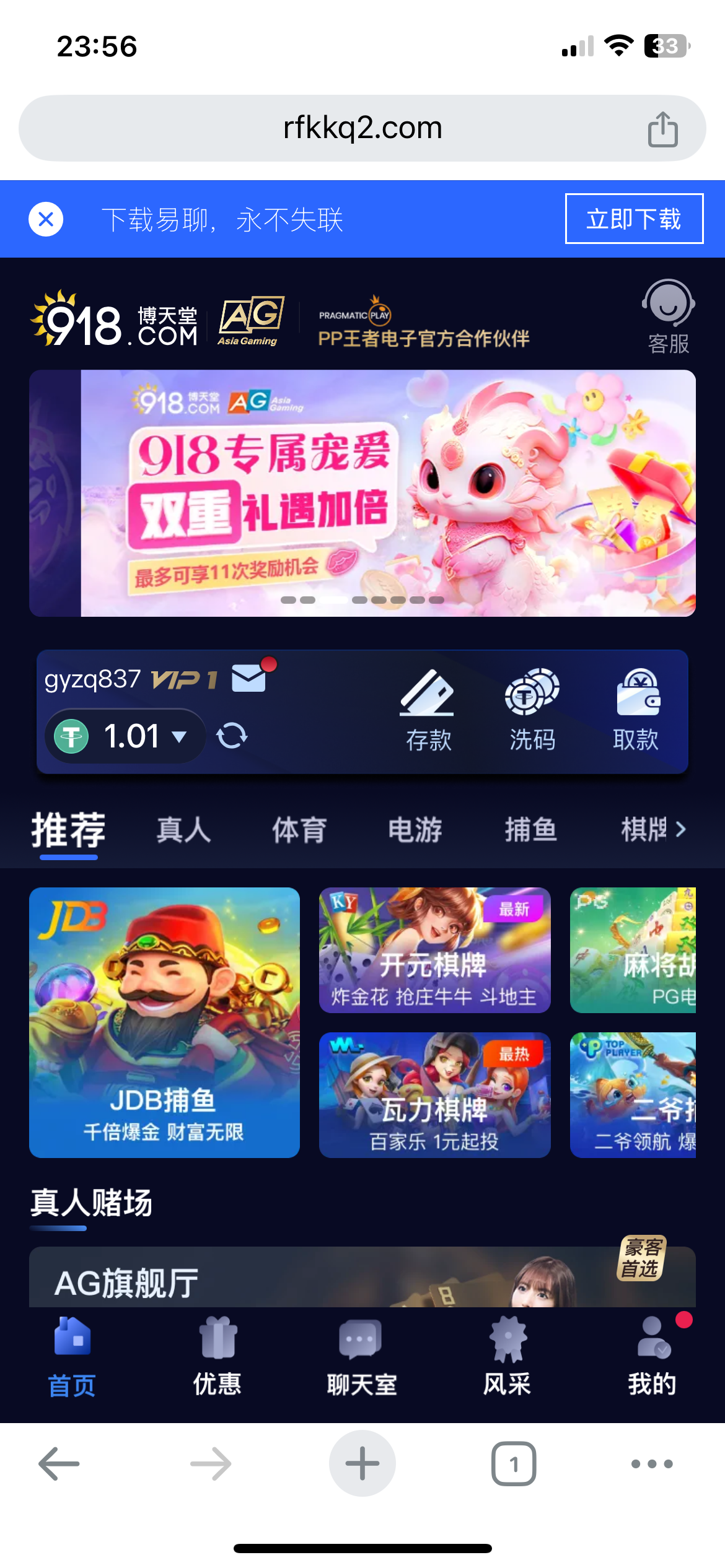Dismiss the 下载易聊 download banner
This screenshot has height=1568, width=725.
pos(46,219)
